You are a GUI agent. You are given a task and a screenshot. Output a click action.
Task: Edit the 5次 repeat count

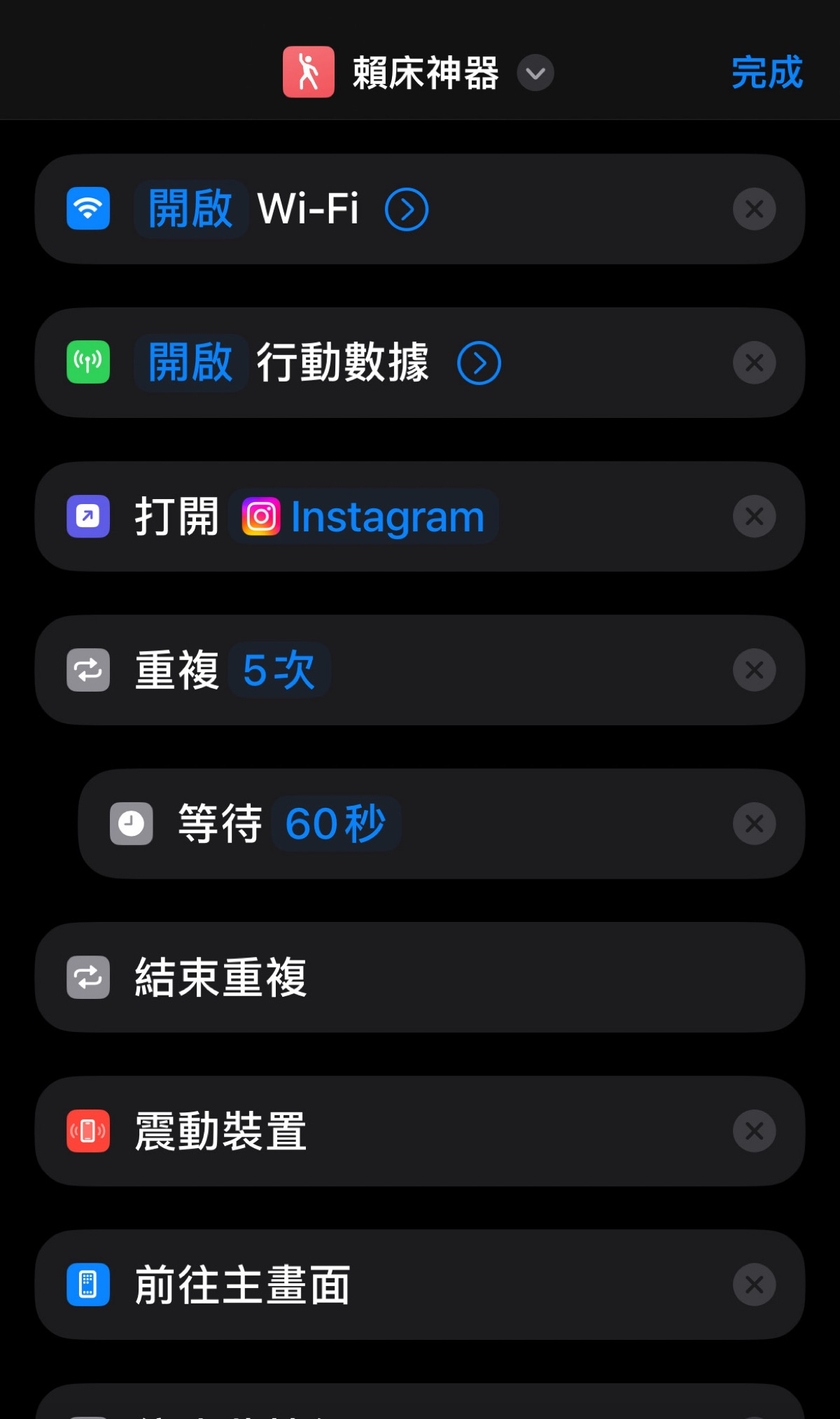pyautogui.click(x=279, y=670)
